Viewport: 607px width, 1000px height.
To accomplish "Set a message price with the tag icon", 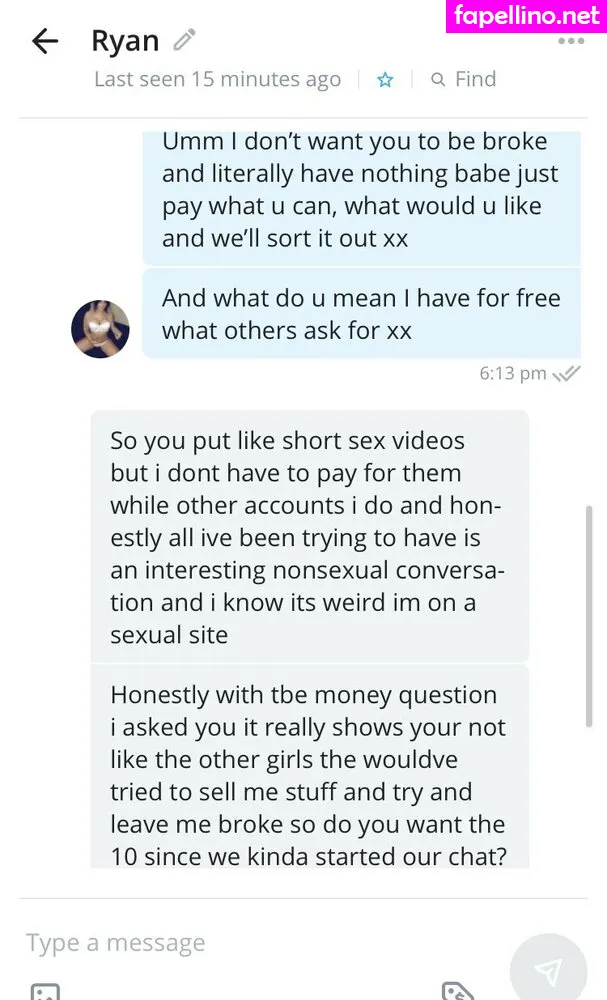I will pos(457,992).
